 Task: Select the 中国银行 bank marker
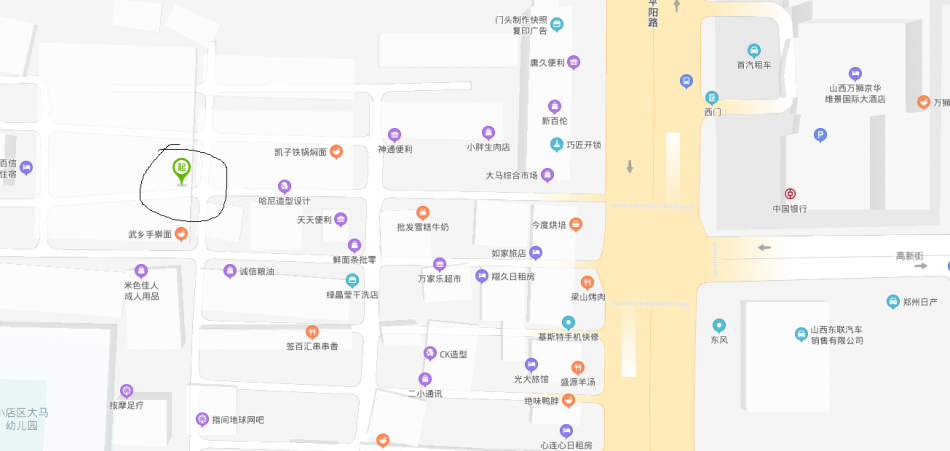pyautogui.click(x=790, y=194)
